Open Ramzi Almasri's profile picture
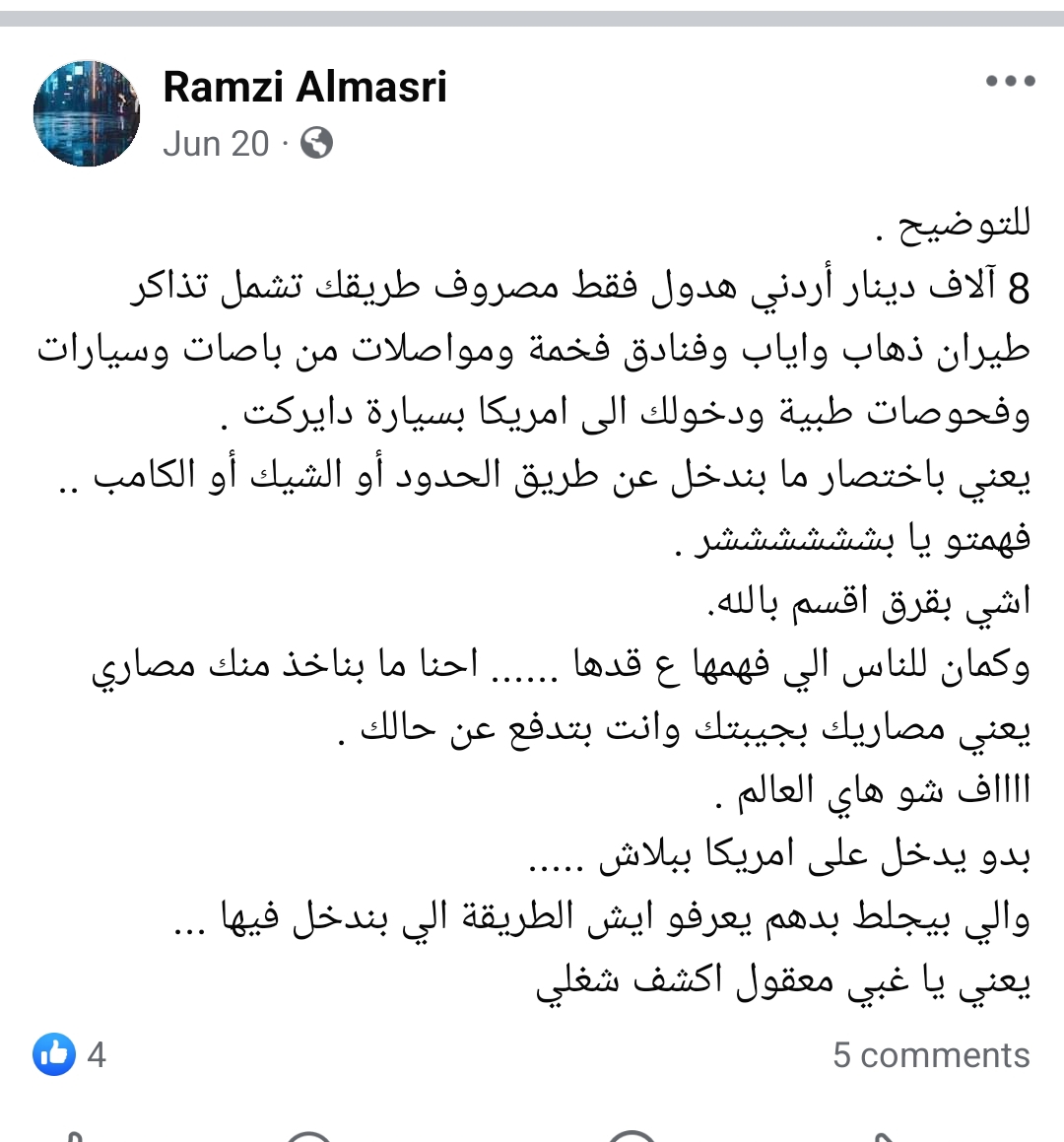The image size is (1064, 1142). 87,113
